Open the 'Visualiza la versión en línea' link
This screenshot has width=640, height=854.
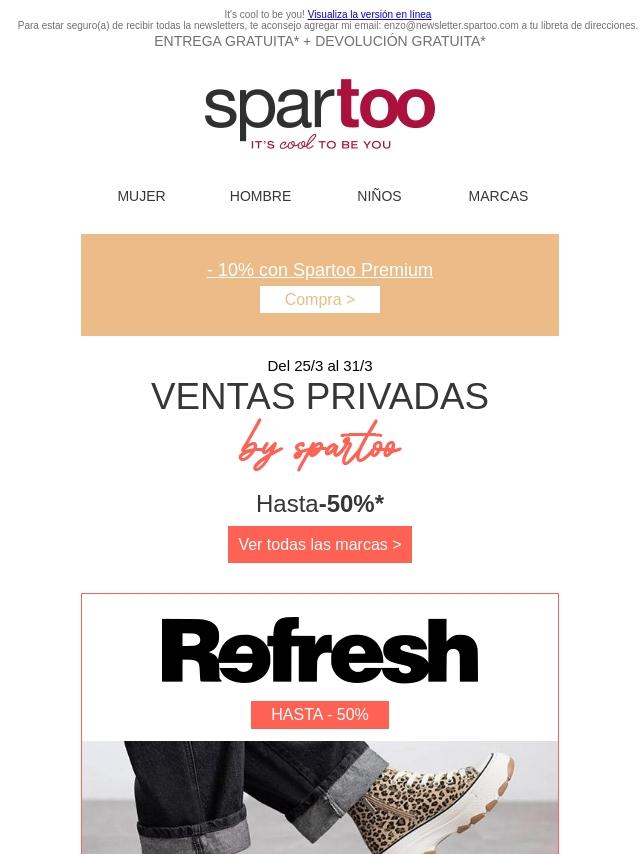[x=369, y=15]
